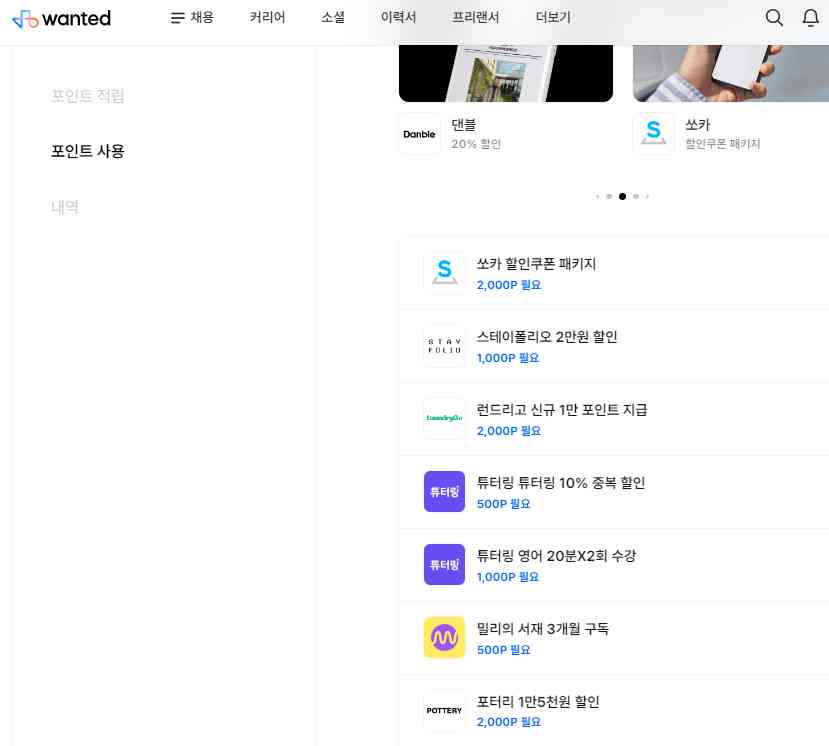This screenshot has width=829, height=746.
Task: Go to the wanted home logo
Action: (x=62, y=18)
